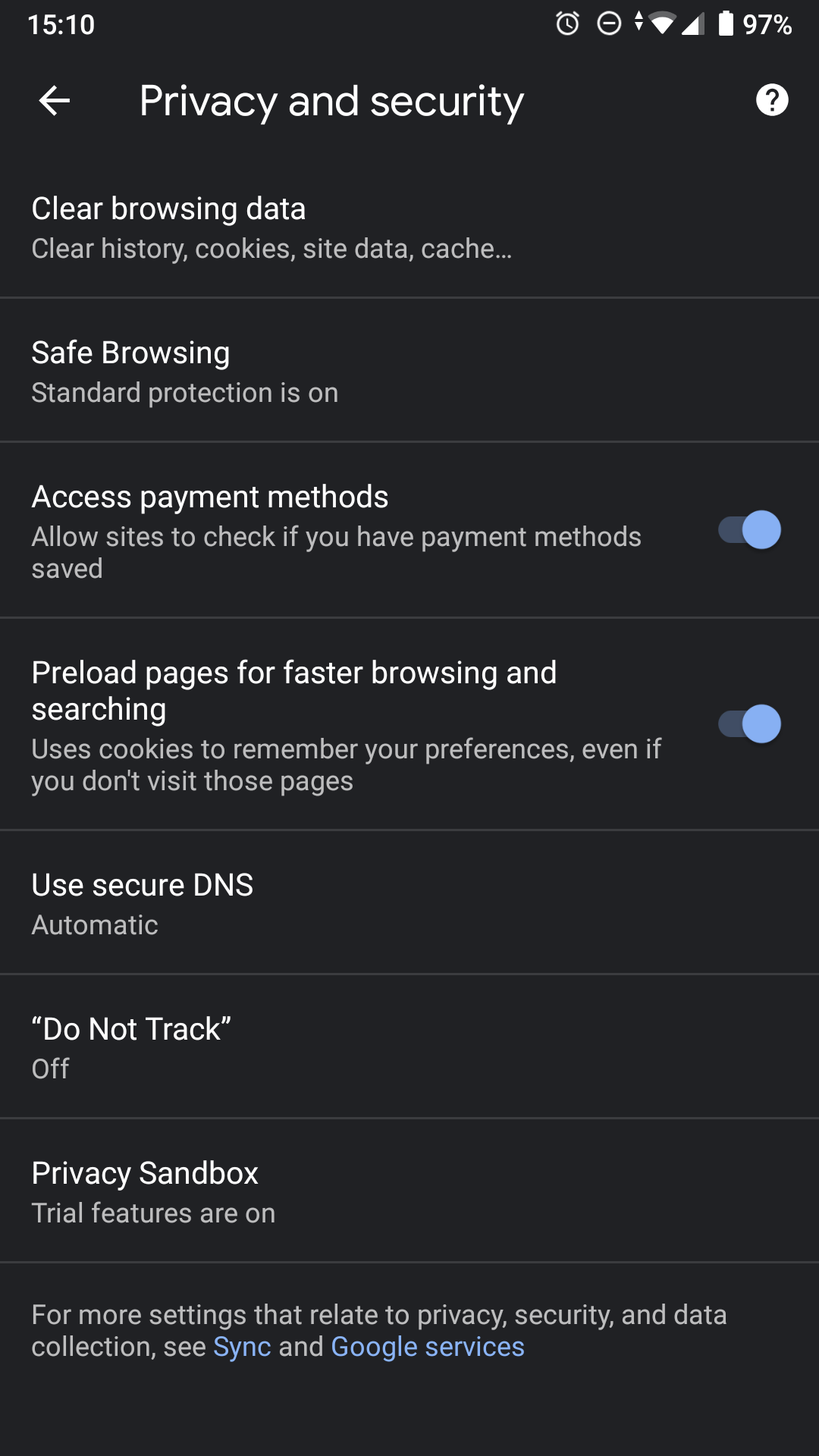The height and width of the screenshot is (1456, 819).
Task: Open the "Do Not Track" setting
Action: point(409,1047)
